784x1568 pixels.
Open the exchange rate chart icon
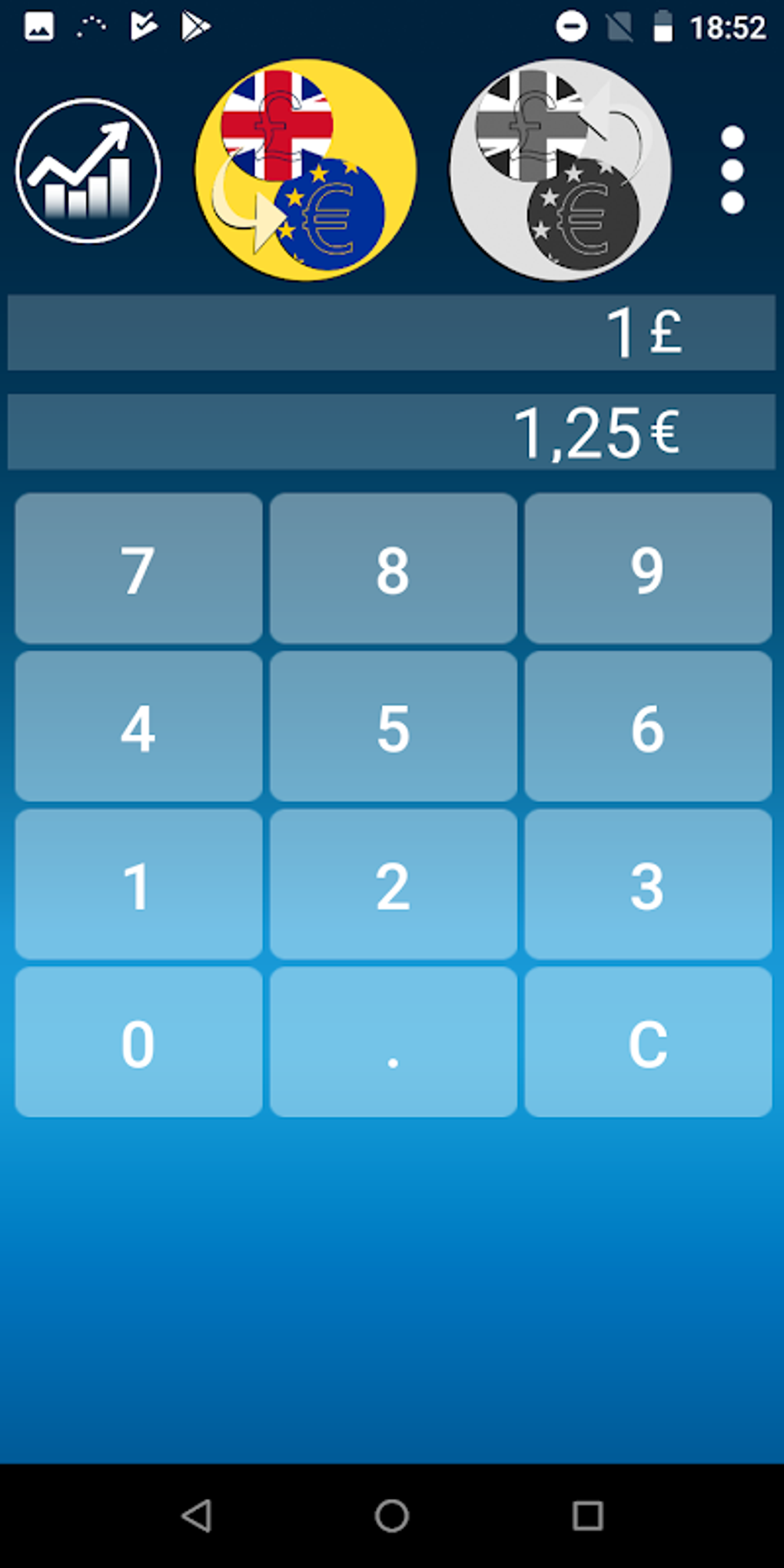tap(88, 171)
